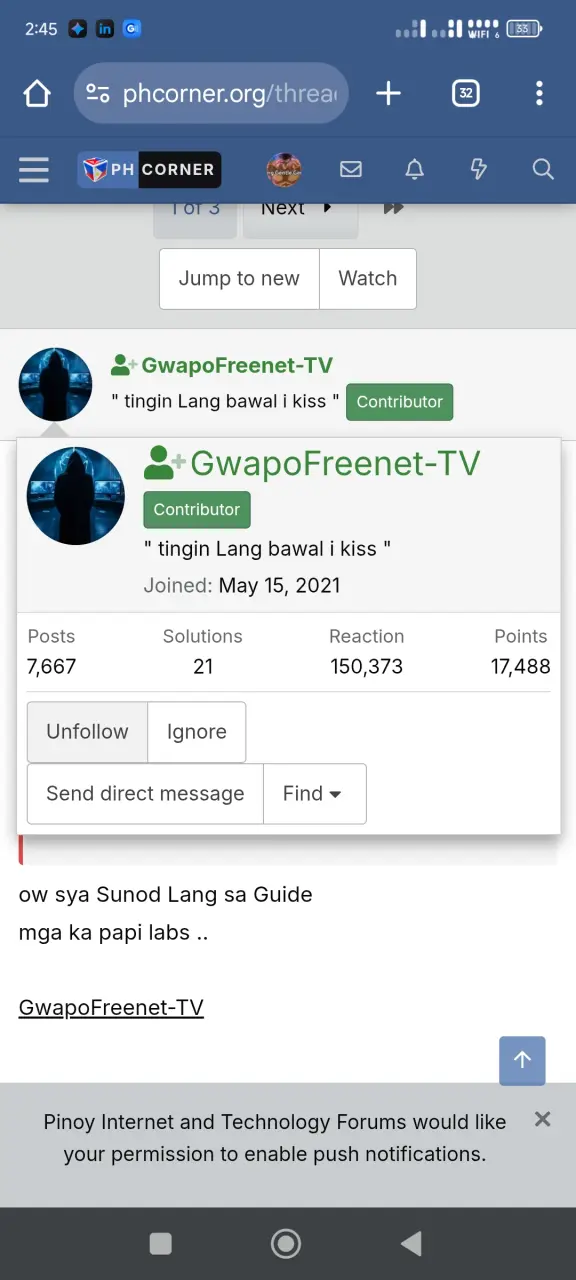The height and width of the screenshot is (1280, 576).
Task: Tap the phcorner.org address bar
Action: [x=211, y=94]
